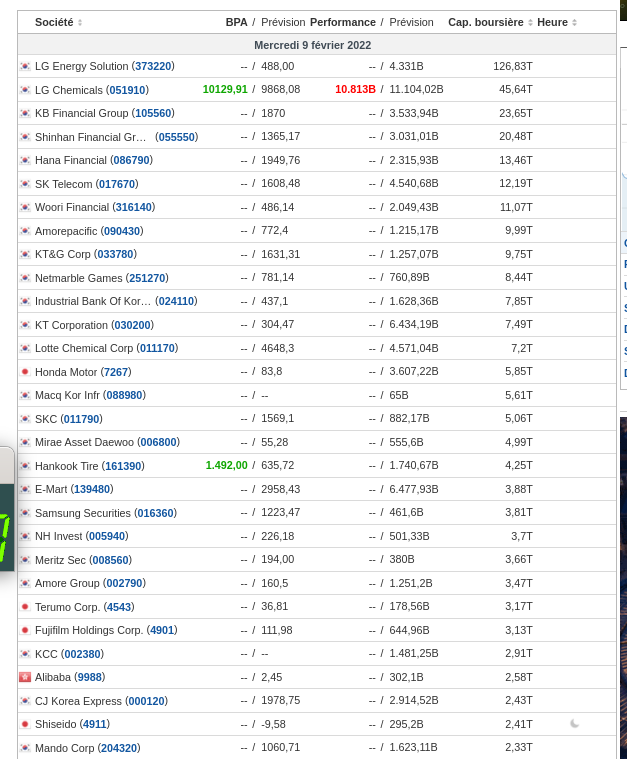
Task: Open Hankook Tire ticker 161390
Action: click(123, 466)
